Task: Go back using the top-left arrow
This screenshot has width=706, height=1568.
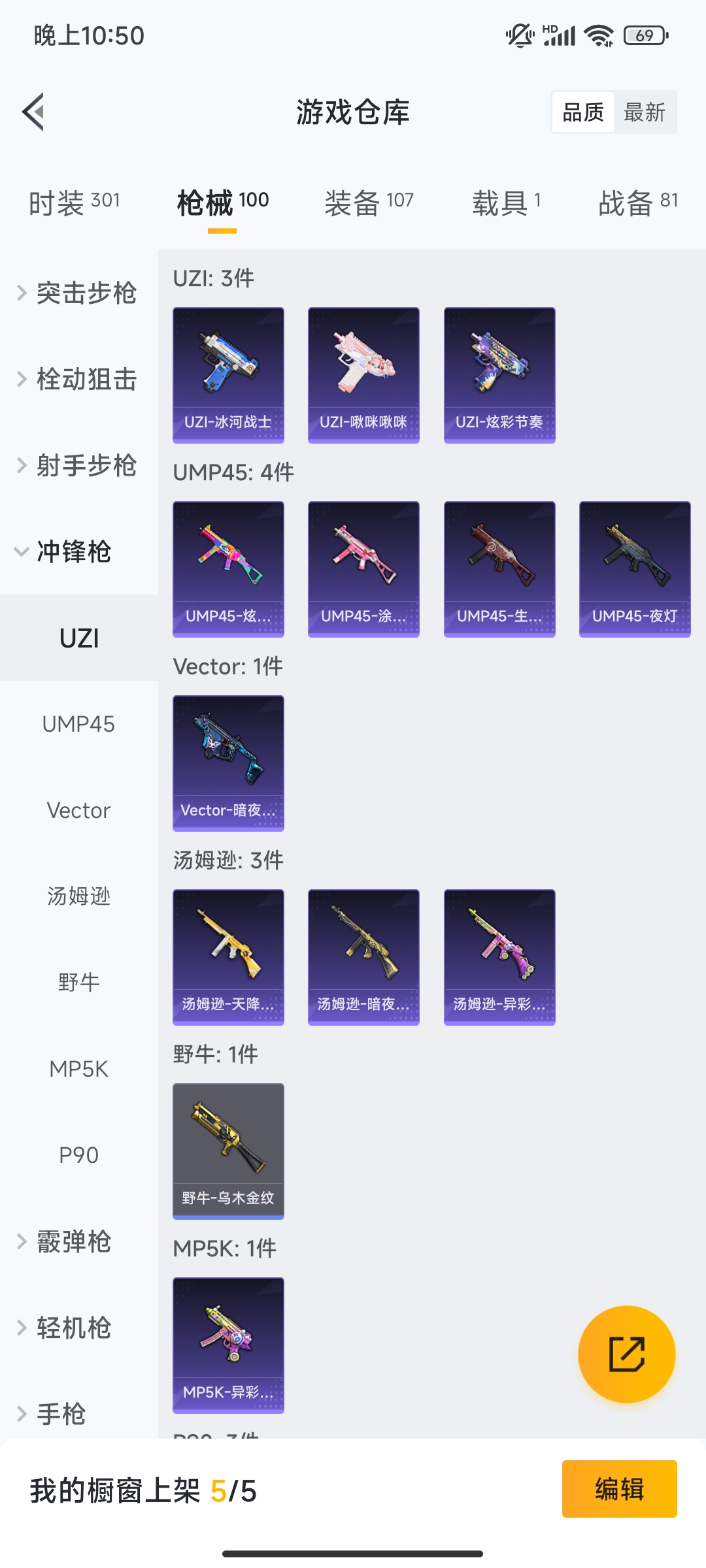Action: point(33,112)
